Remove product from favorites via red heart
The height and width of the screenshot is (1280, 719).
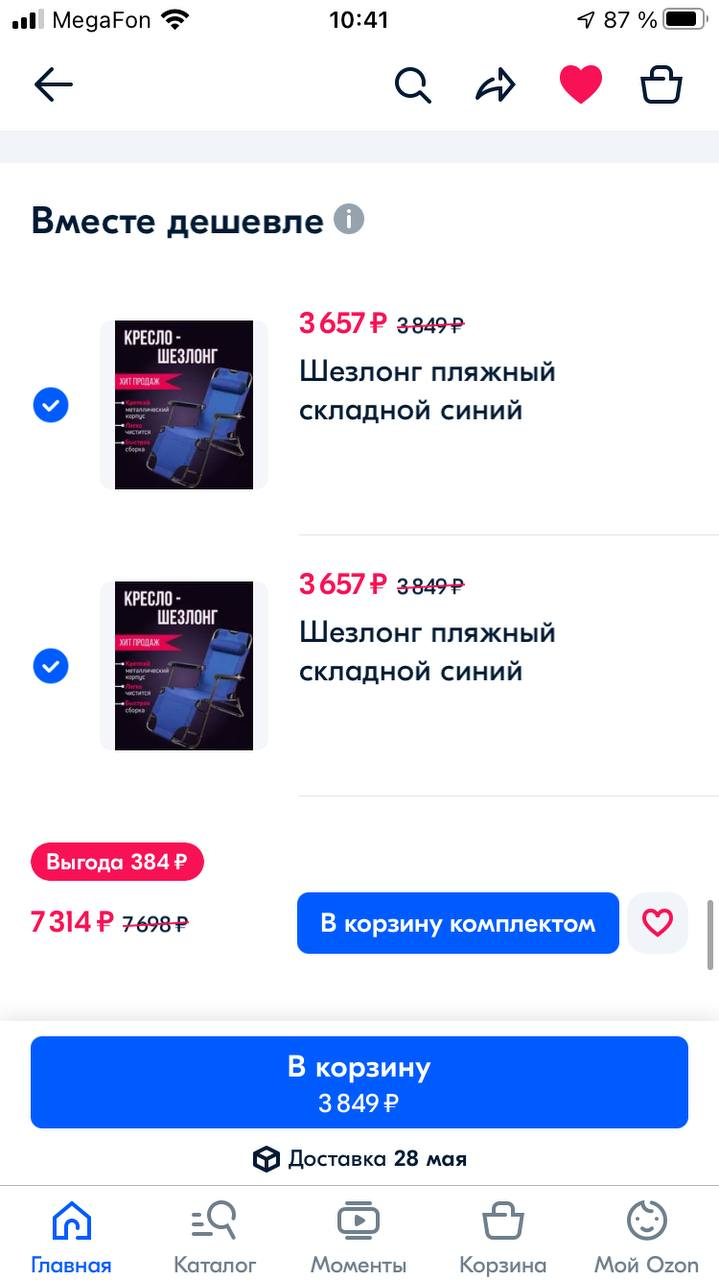[581, 85]
